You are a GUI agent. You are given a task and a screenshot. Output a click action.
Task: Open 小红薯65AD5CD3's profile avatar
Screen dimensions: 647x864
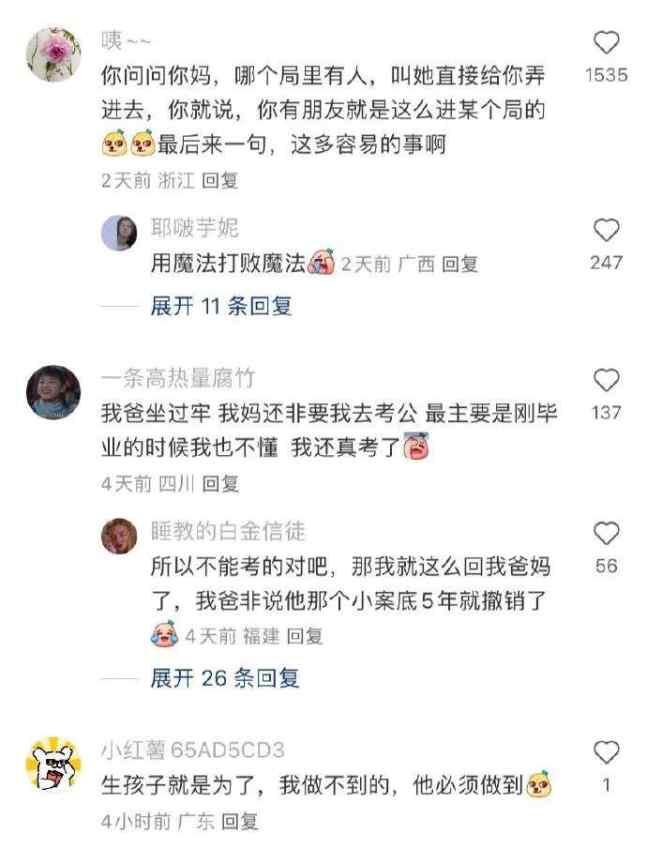click(x=52, y=765)
